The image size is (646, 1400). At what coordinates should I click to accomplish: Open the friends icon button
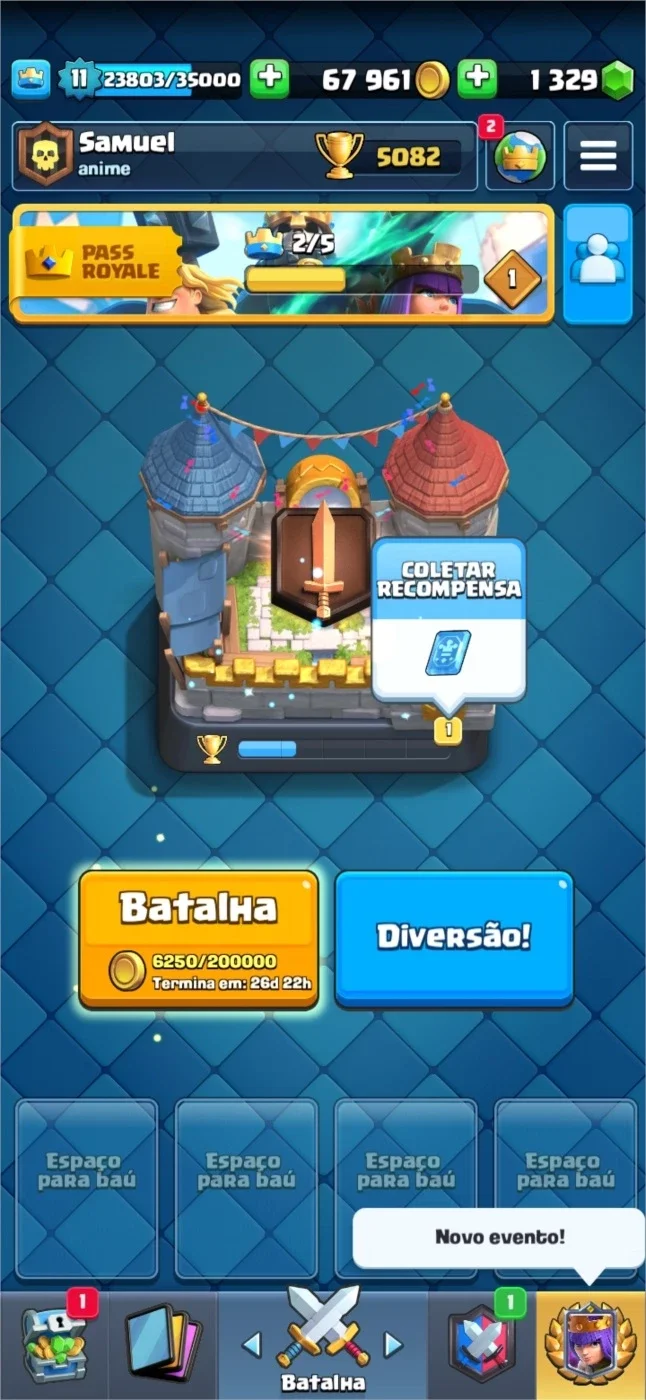(598, 265)
